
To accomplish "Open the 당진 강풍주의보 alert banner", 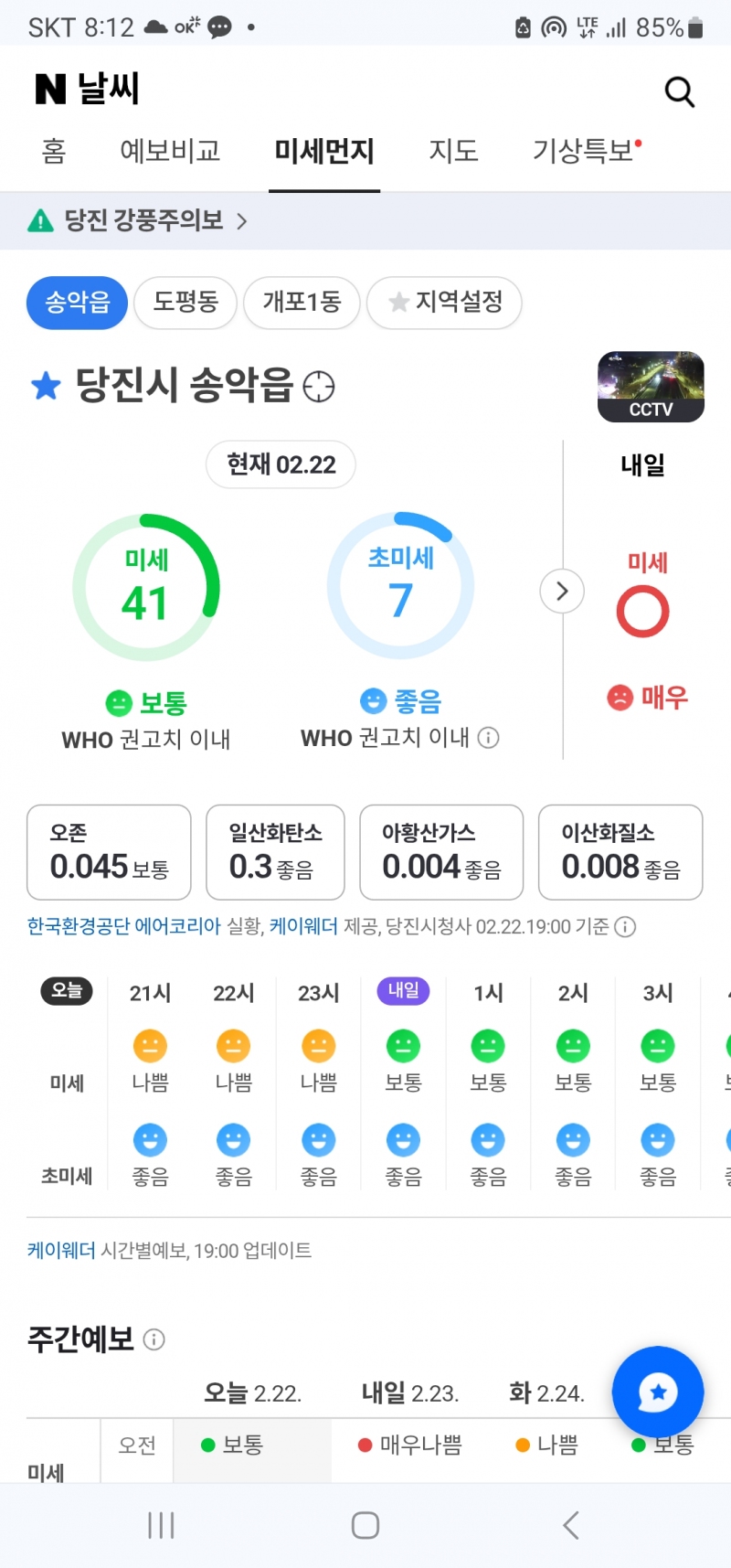I will coord(137,220).
